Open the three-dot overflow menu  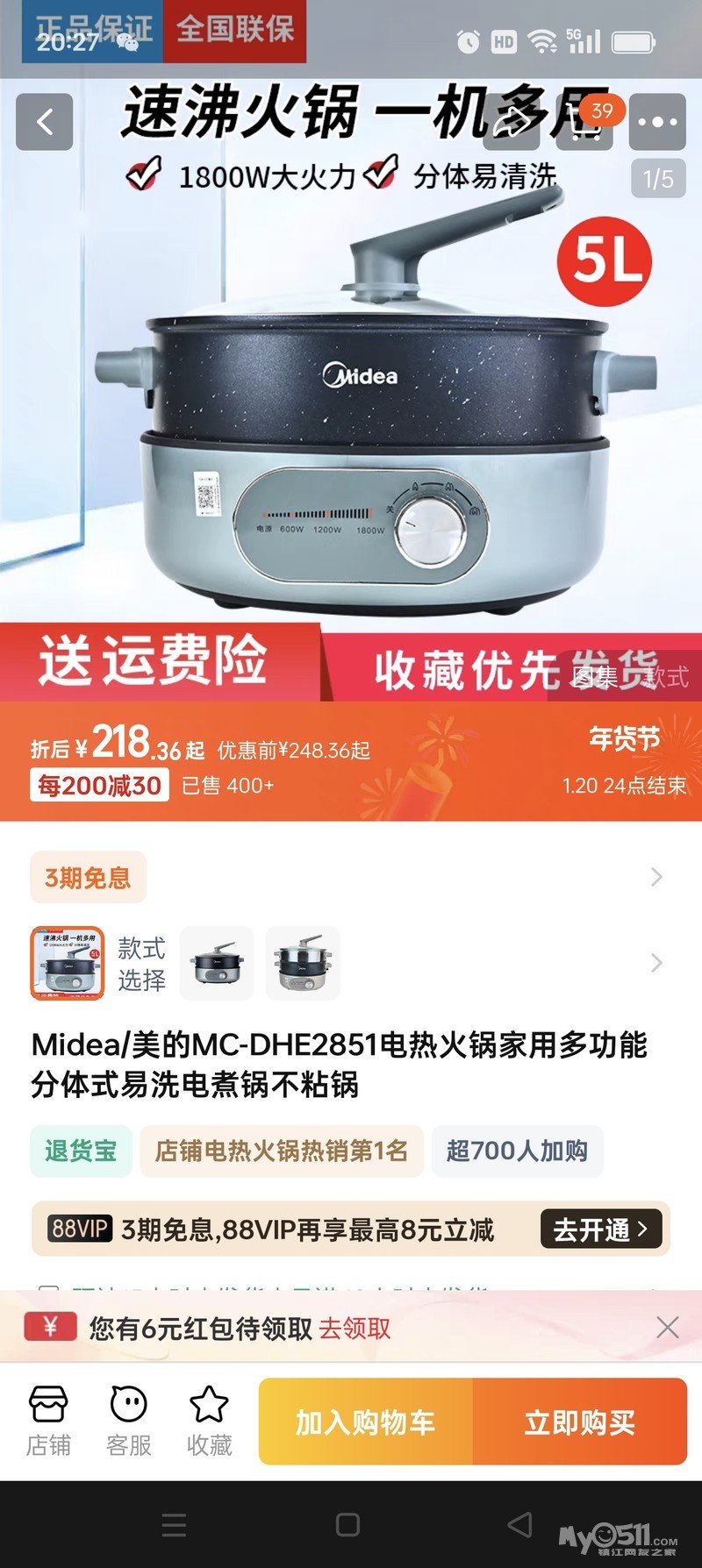point(657,122)
